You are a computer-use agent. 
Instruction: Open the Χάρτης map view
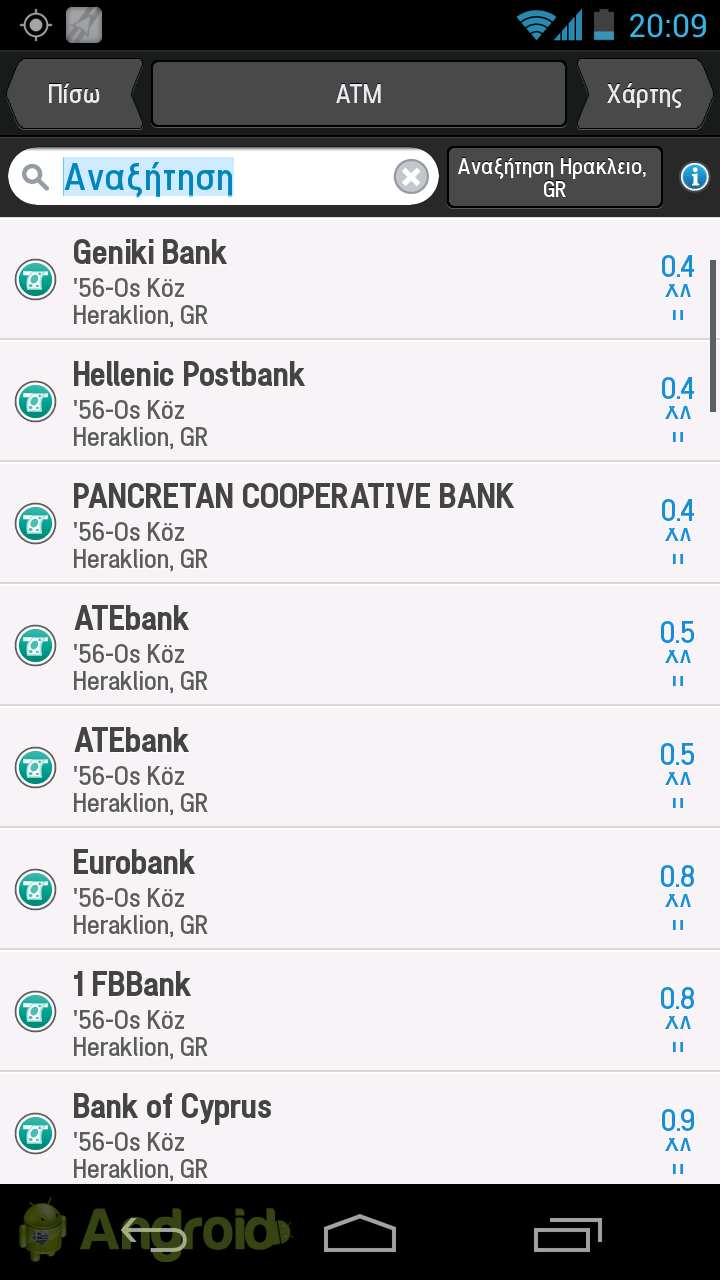[x=644, y=95]
